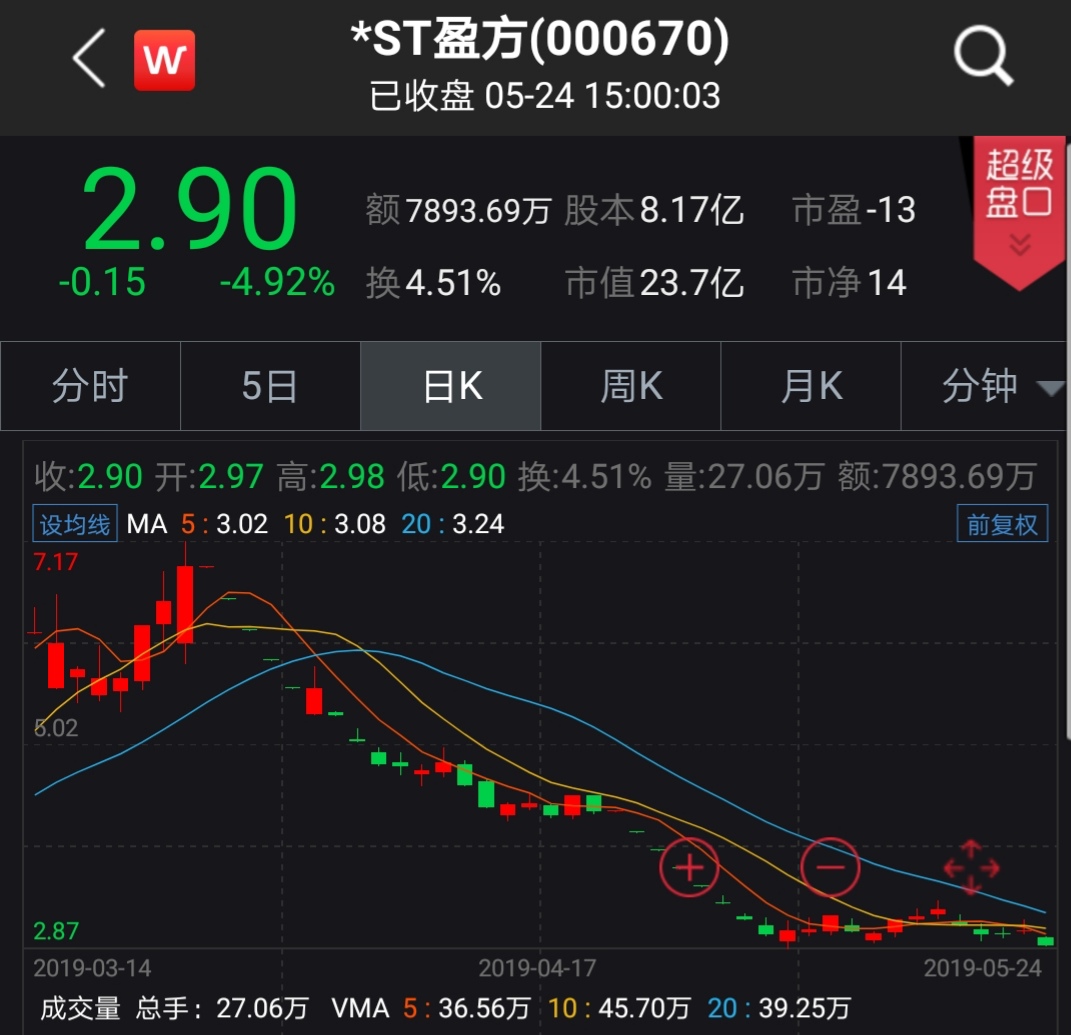Switch to the 分时 chart tab
This screenshot has width=1071, height=1035.
90,386
